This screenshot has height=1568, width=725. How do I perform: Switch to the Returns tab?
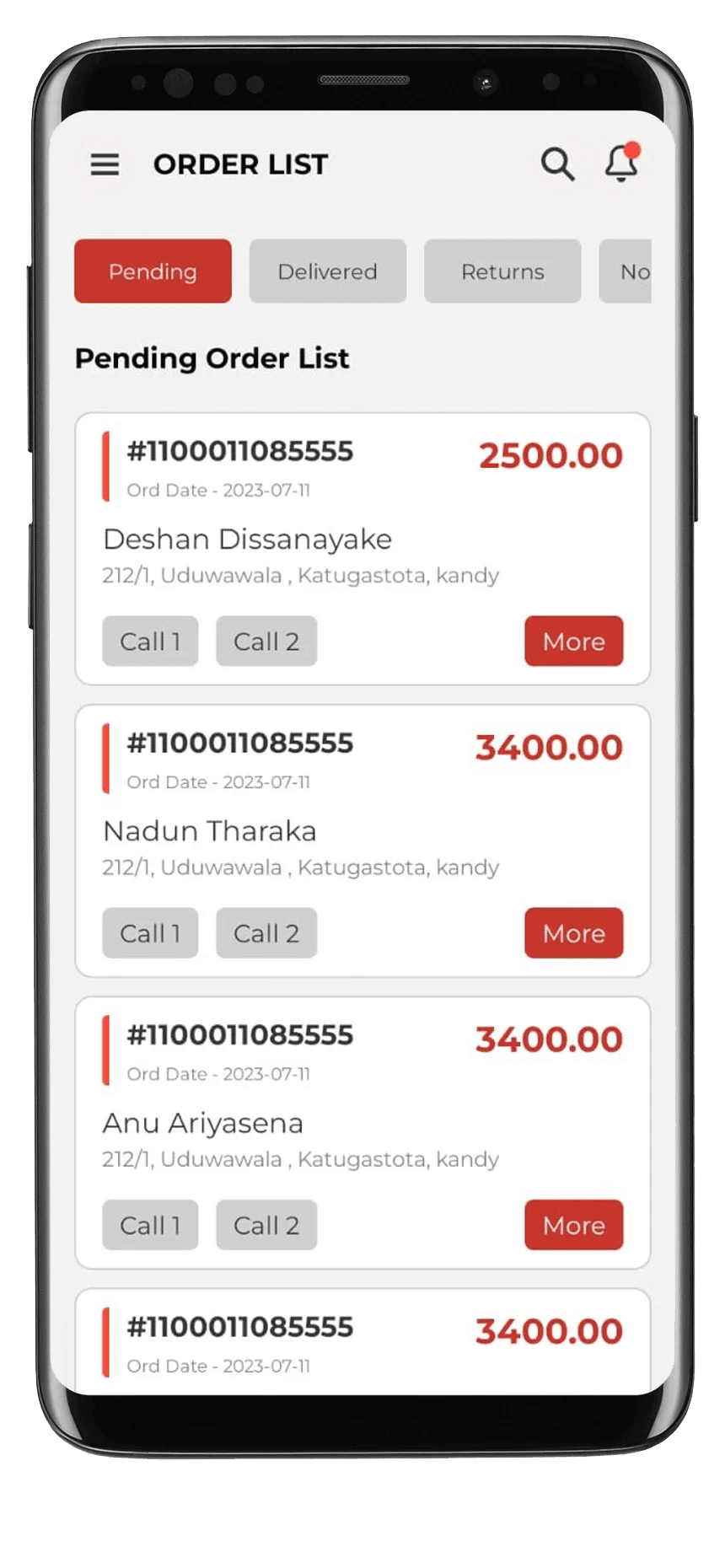(502, 271)
